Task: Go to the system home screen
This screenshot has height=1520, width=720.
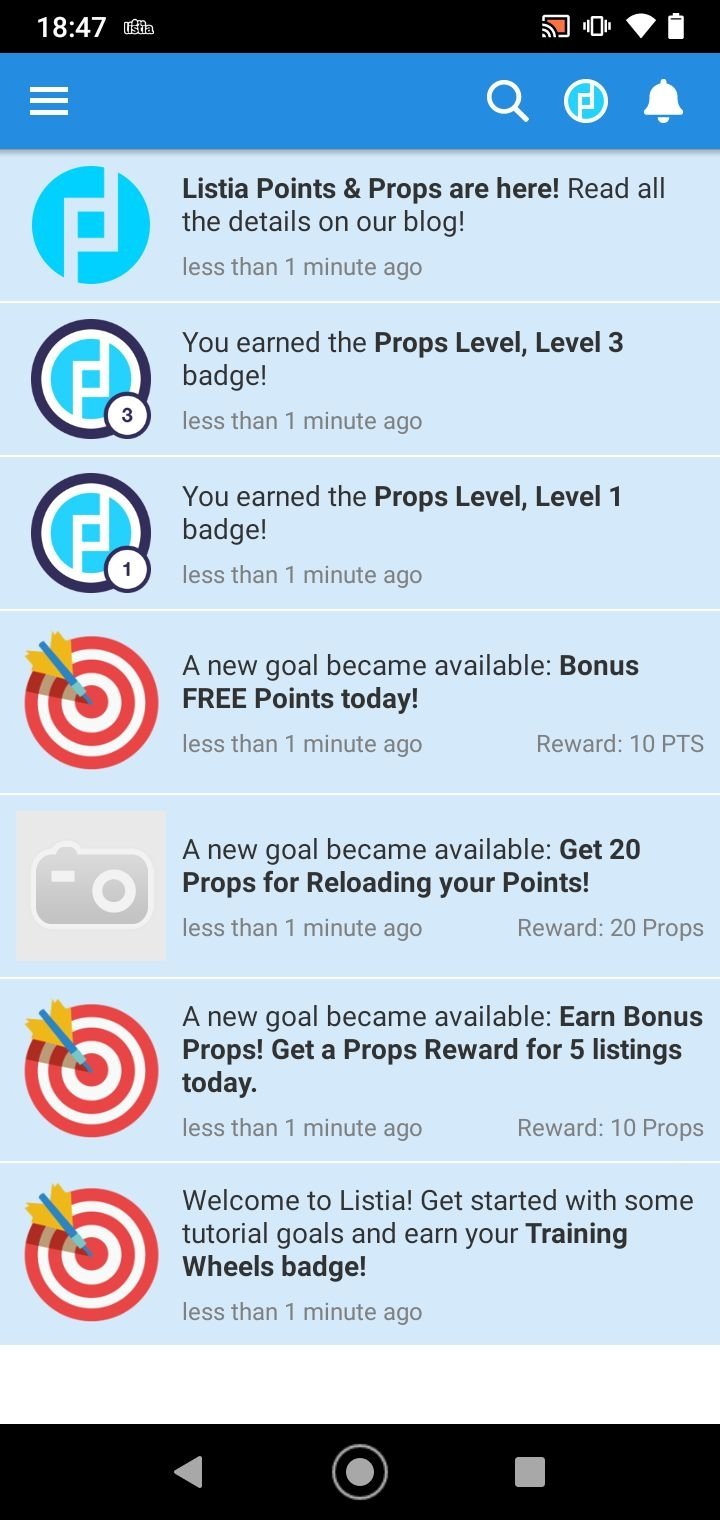Action: [x=360, y=1472]
